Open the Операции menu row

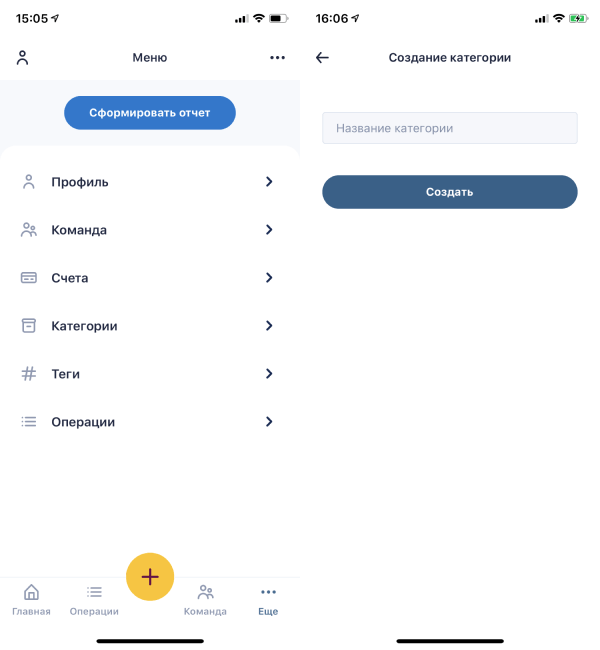click(150, 422)
